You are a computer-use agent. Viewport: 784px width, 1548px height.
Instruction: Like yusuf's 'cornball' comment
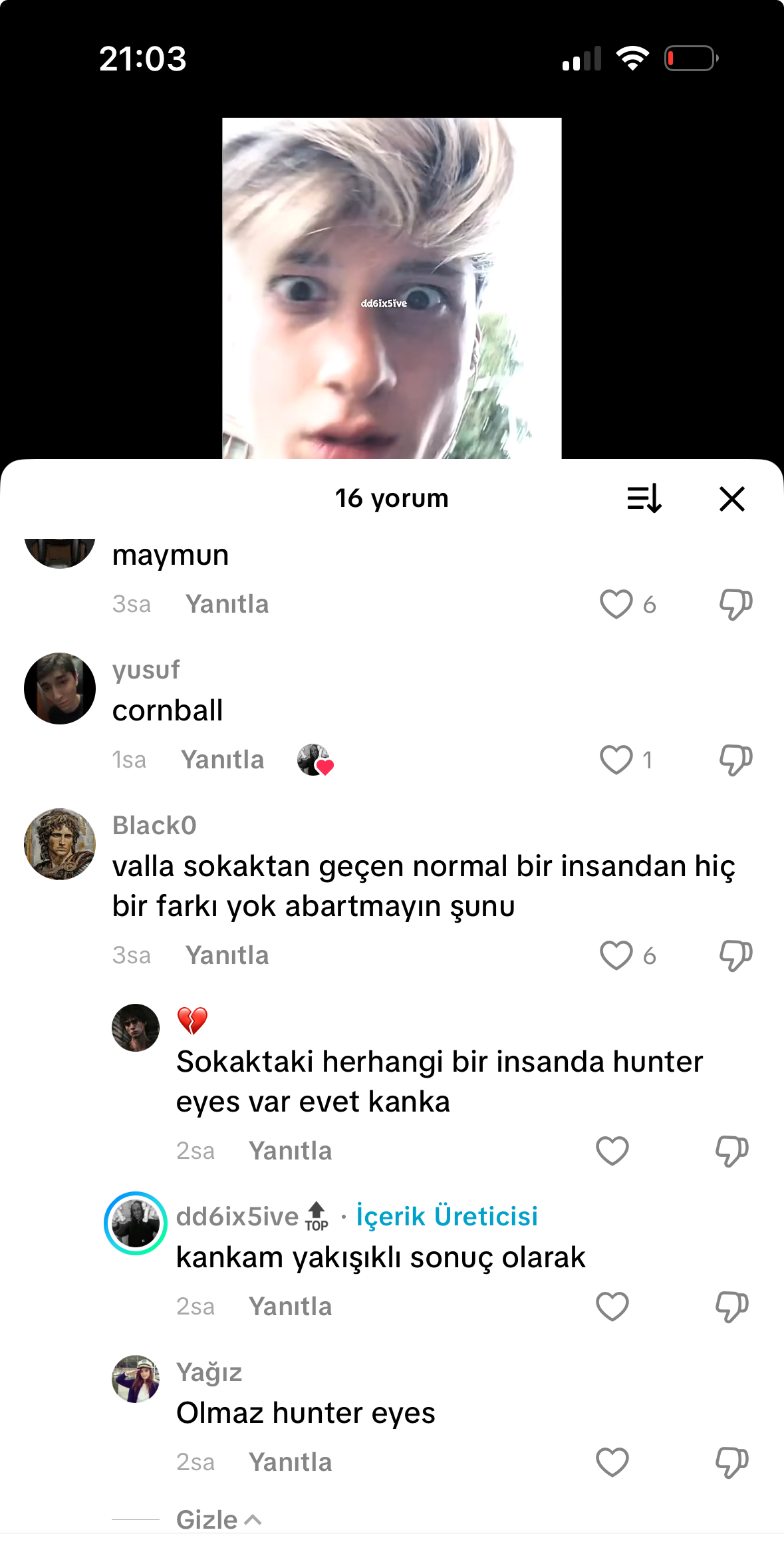click(x=616, y=760)
